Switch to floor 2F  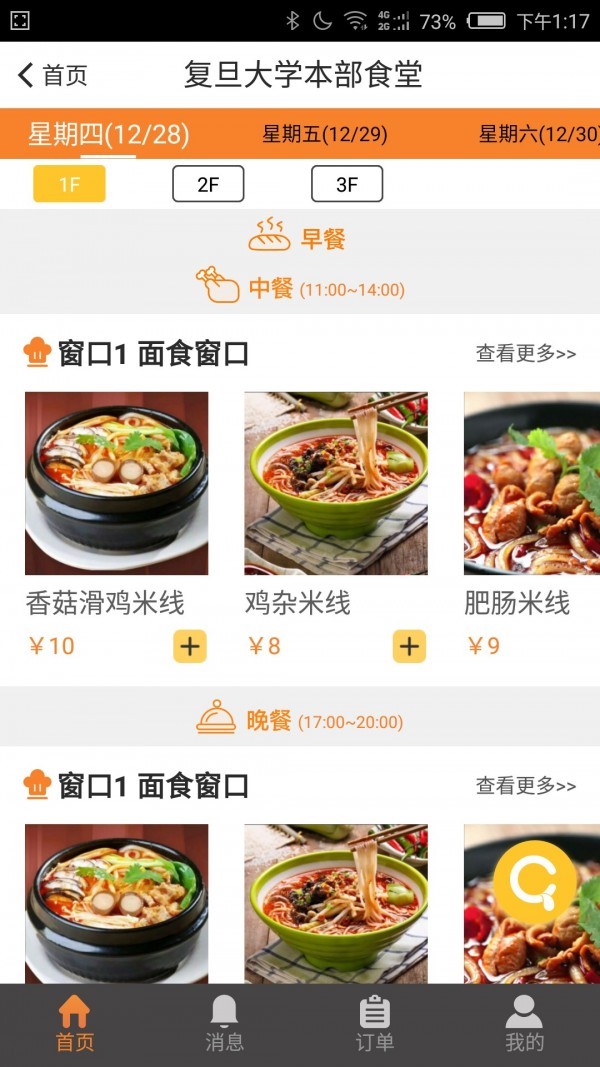tap(208, 184)
